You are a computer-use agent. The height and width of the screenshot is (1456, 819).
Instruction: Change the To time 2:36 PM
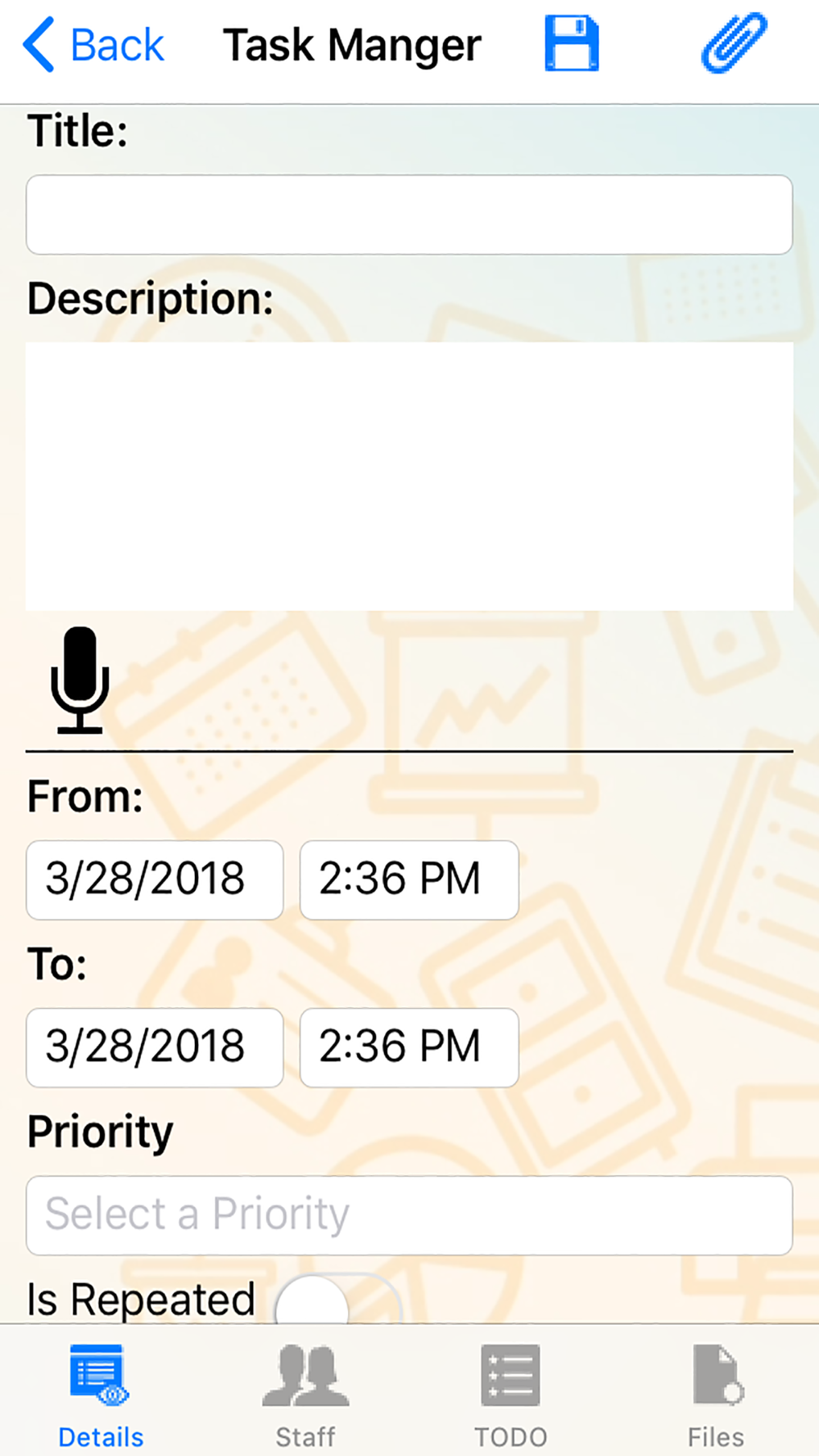[409, 1048]
